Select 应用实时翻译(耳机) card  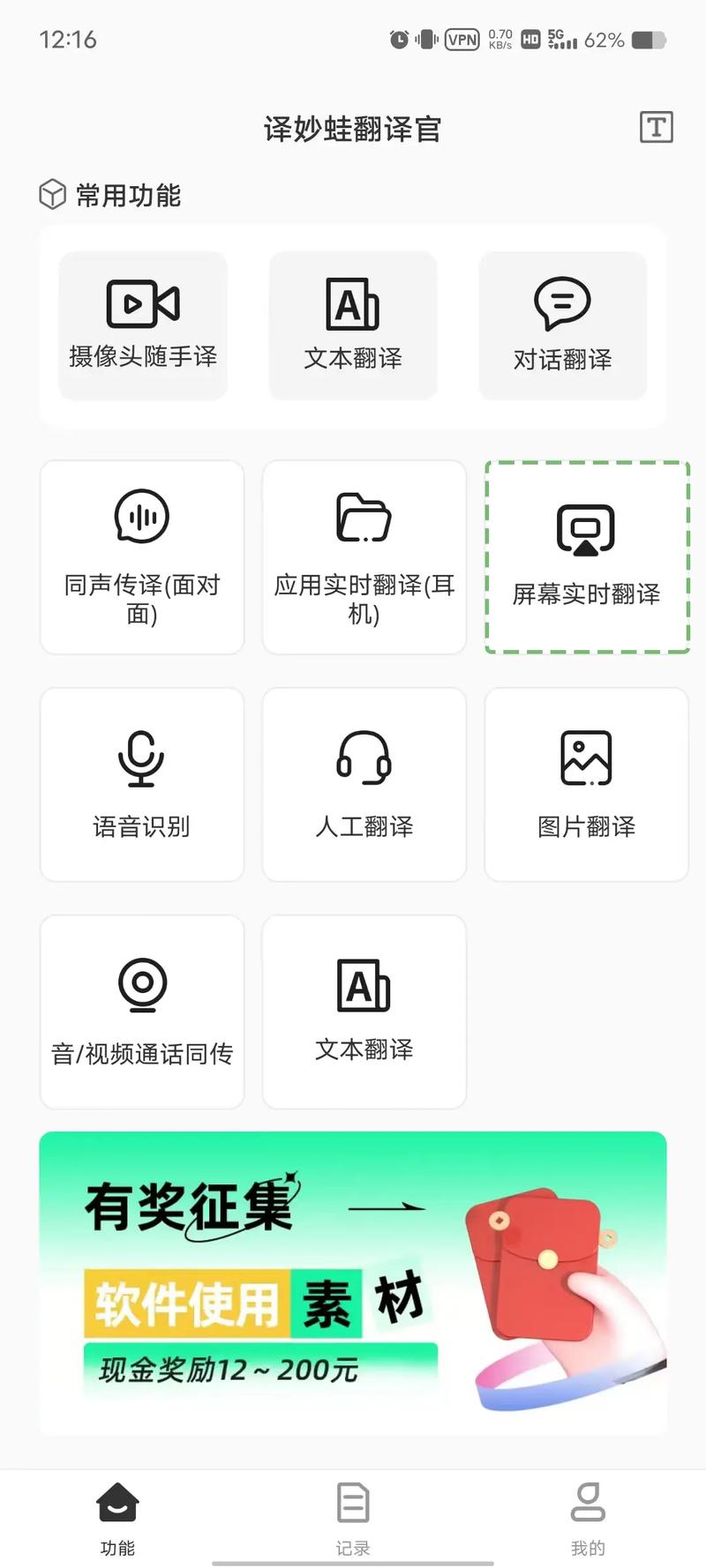click(364, 557)
